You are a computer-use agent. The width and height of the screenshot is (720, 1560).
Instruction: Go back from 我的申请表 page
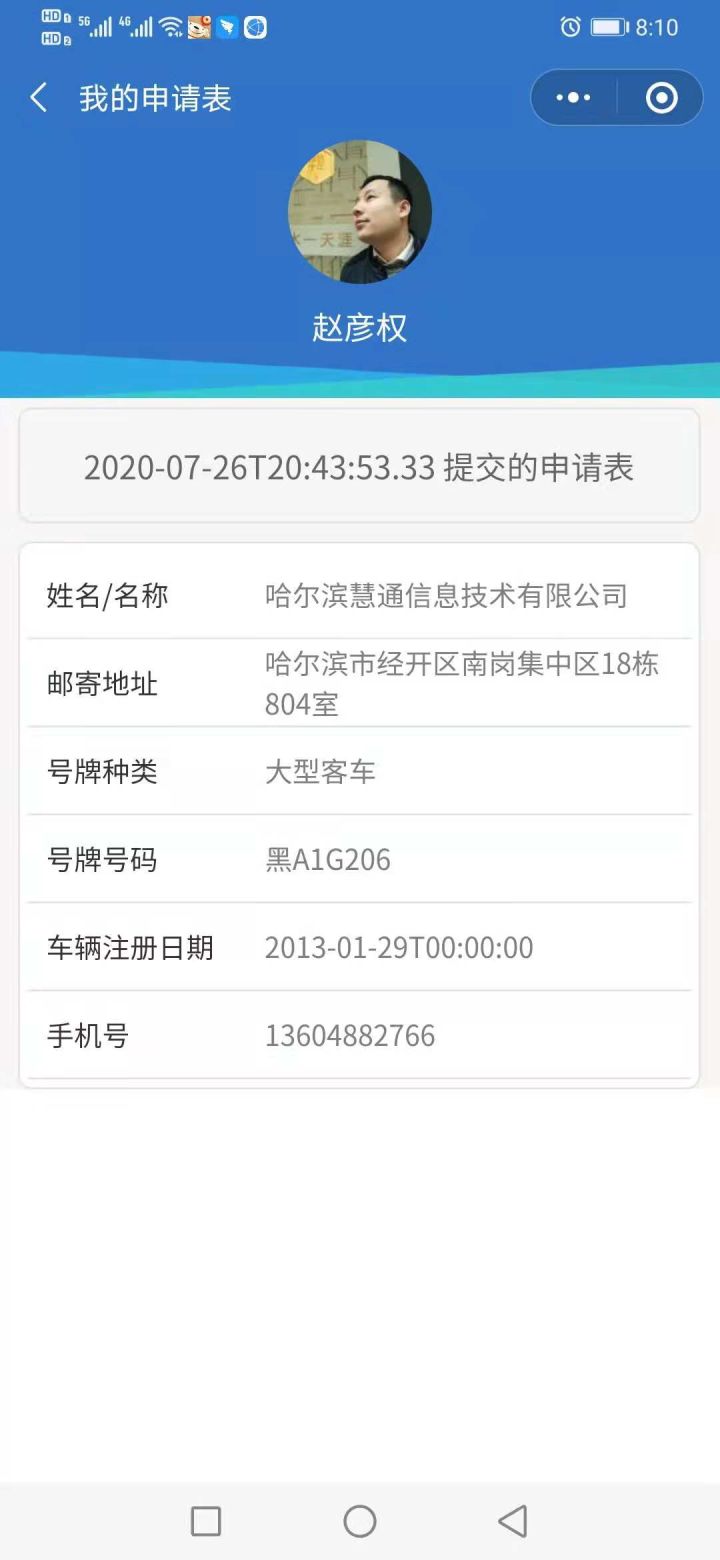click(x=39, y=98)
